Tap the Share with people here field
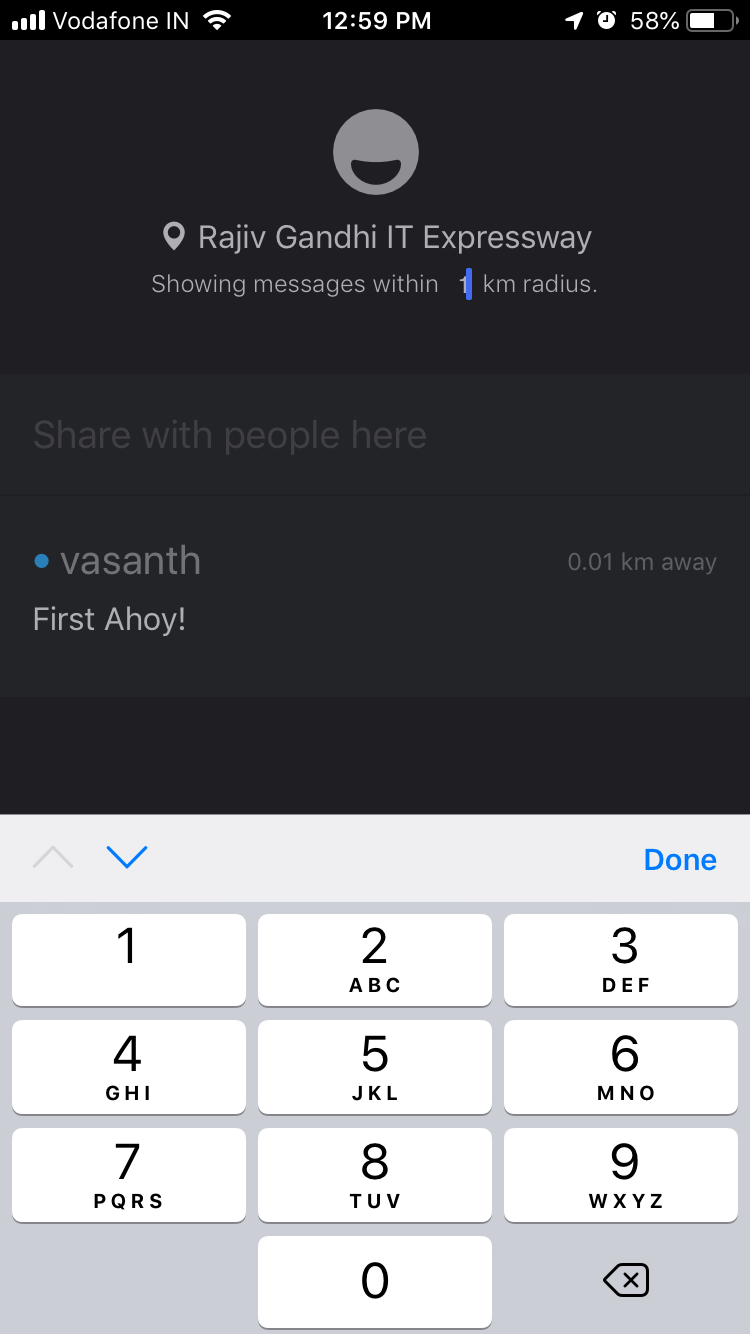Viewport: 750px width, 1334px height. tap(230, 434)
